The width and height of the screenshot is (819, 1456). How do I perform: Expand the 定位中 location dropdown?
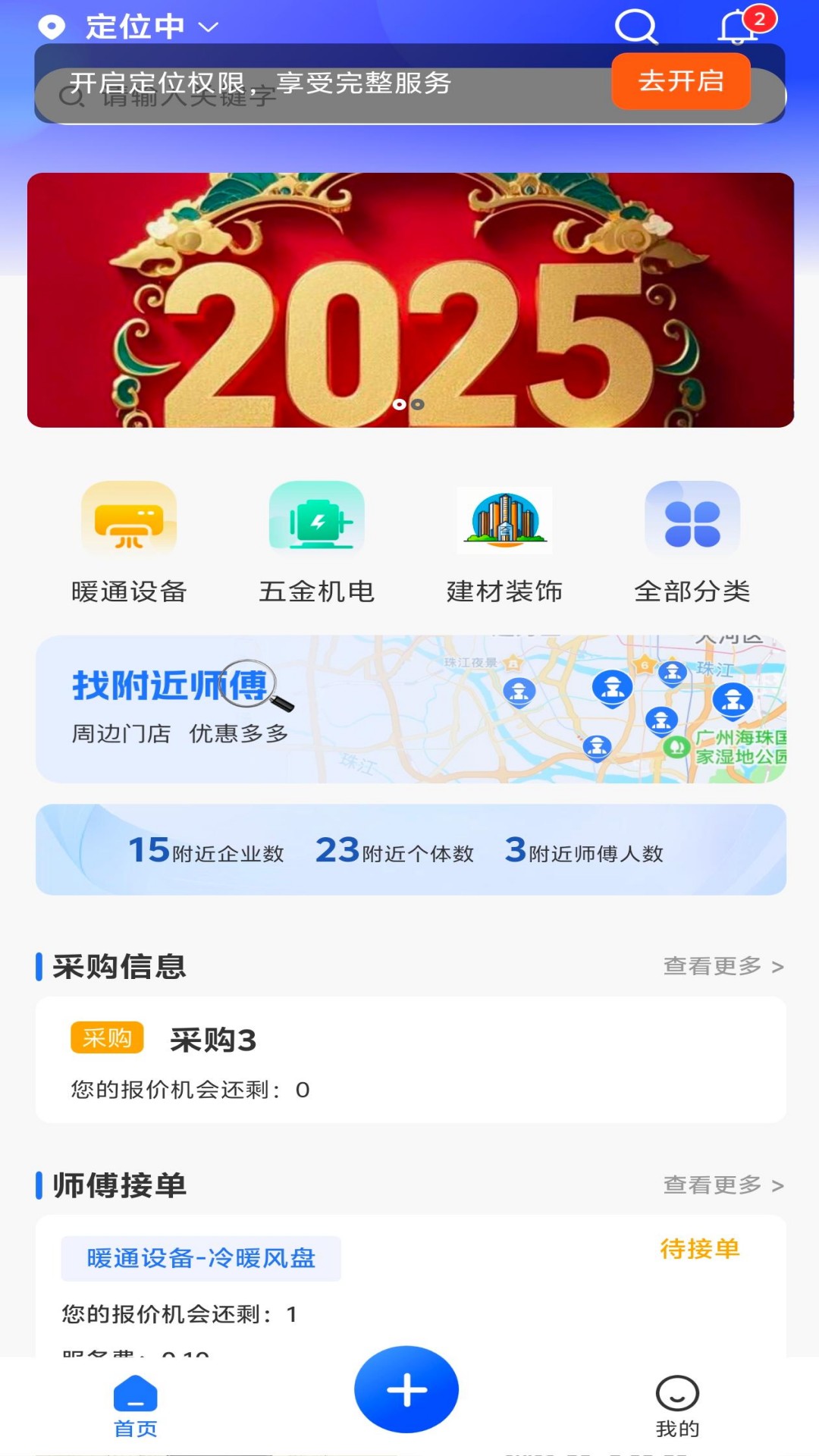[x=136, y=27]
